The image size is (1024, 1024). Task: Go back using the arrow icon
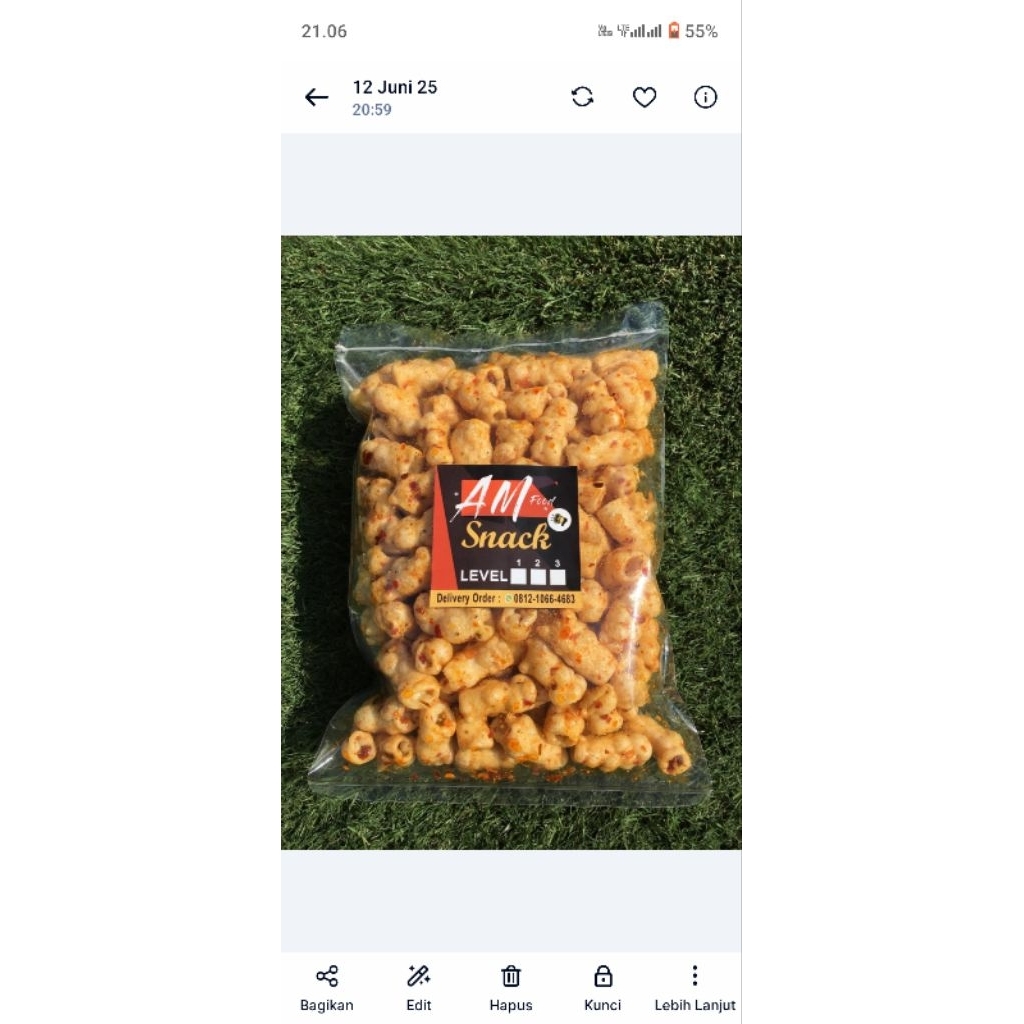pos(317,97)
